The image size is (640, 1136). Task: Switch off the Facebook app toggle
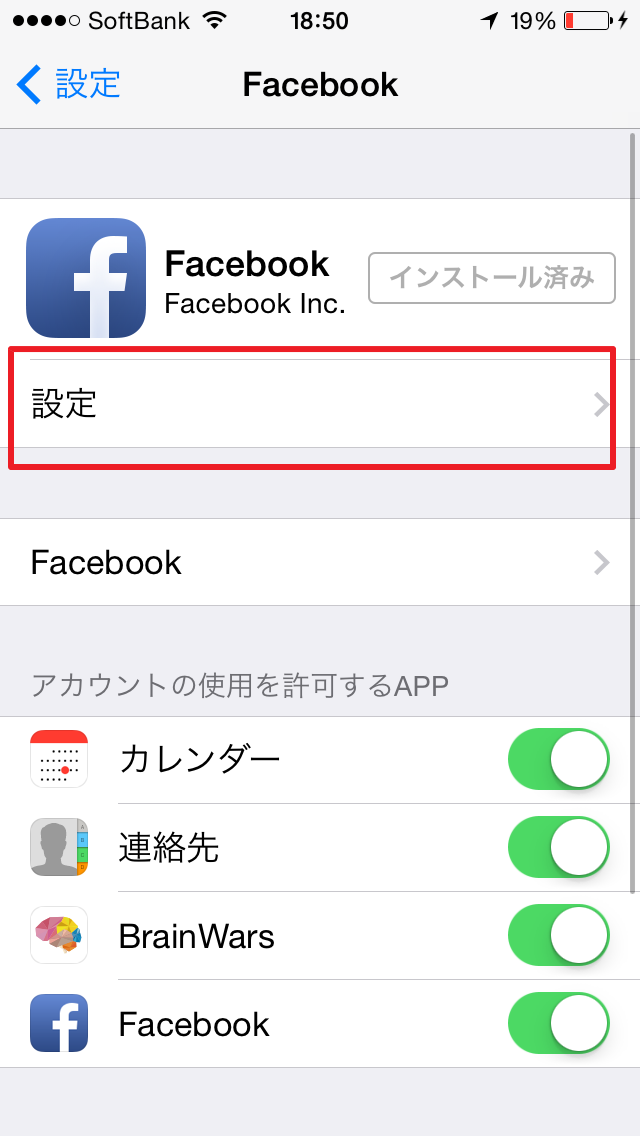pyautogui.click(x=558, y=1024)
